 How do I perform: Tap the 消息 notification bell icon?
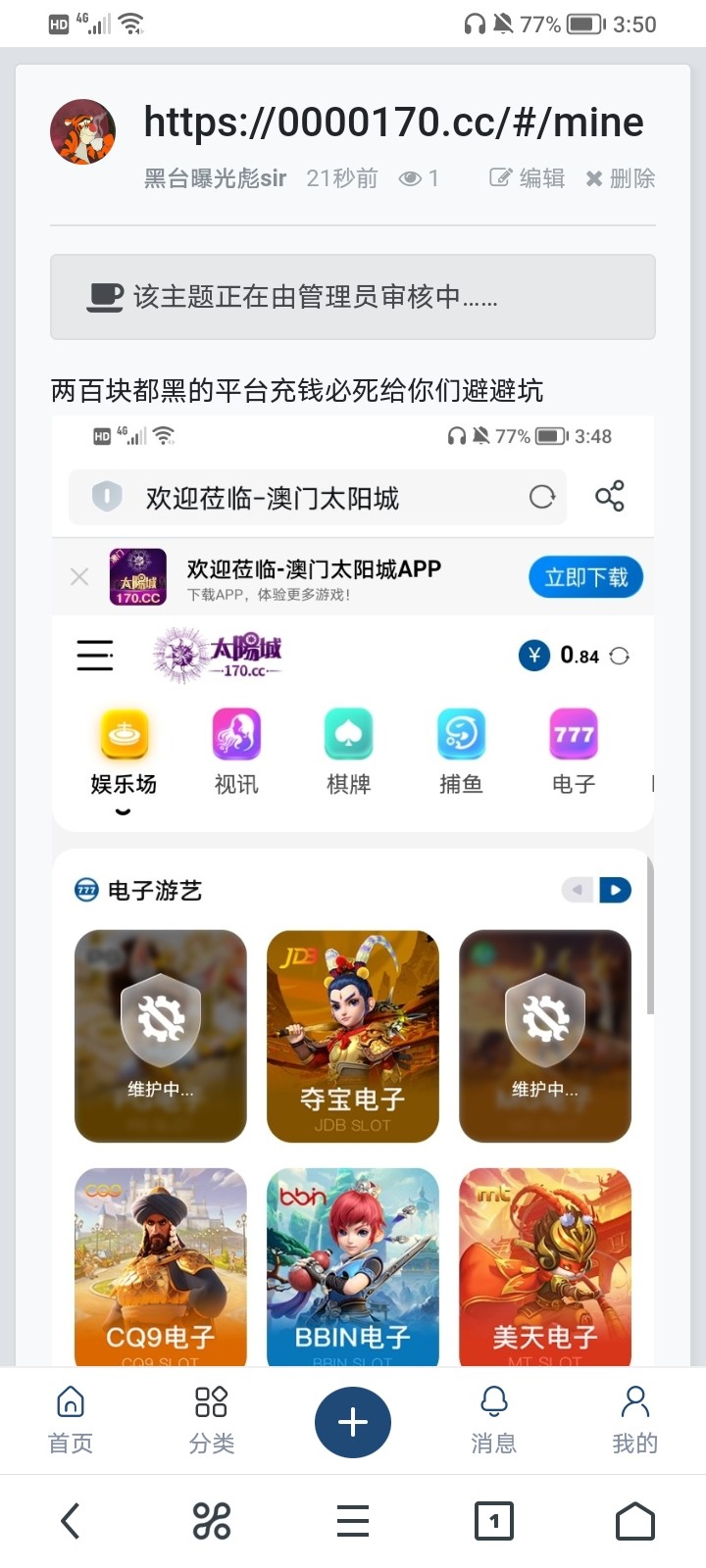click(x=493, y=1403)
